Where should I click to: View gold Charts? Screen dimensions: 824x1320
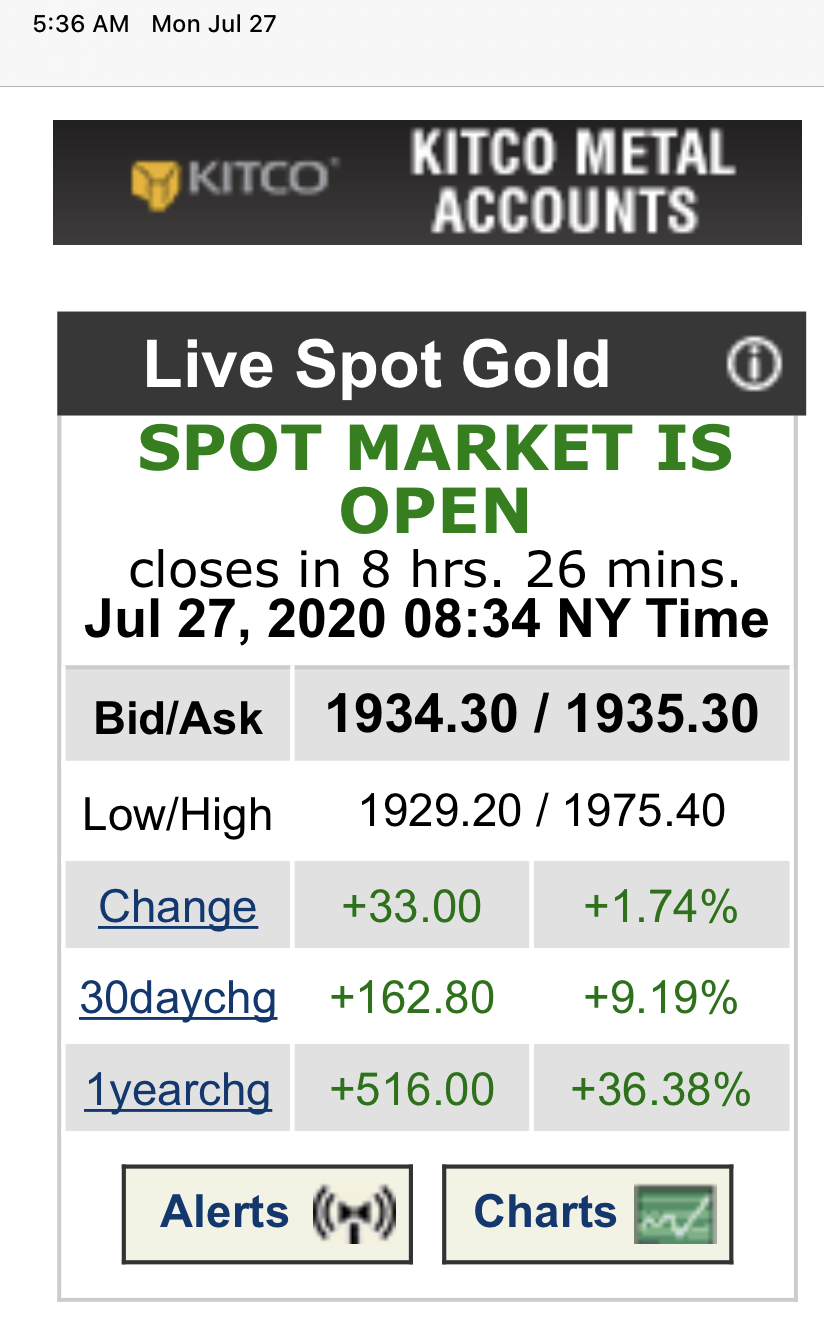pyautogui.click(x=587, y=1213)
